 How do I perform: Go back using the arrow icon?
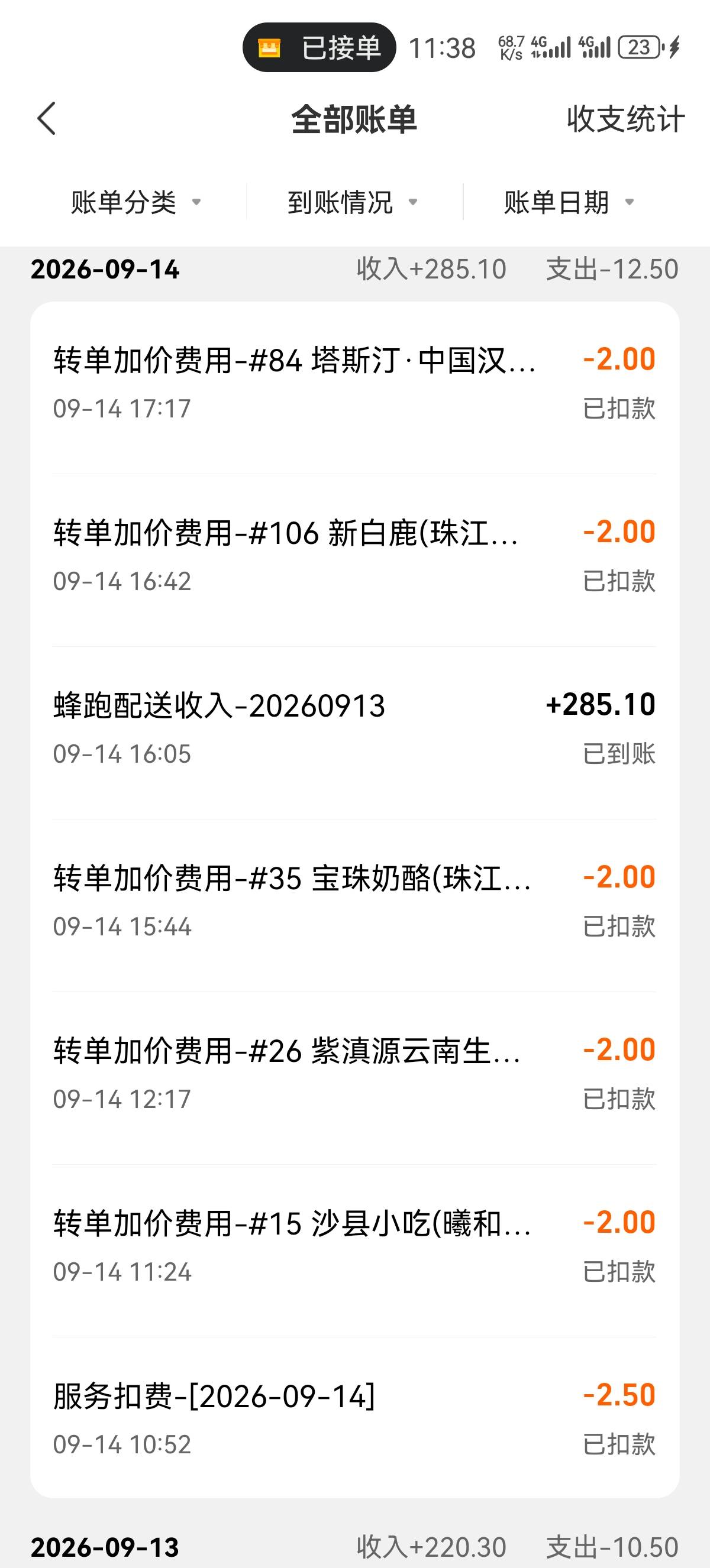coord(46,119)
